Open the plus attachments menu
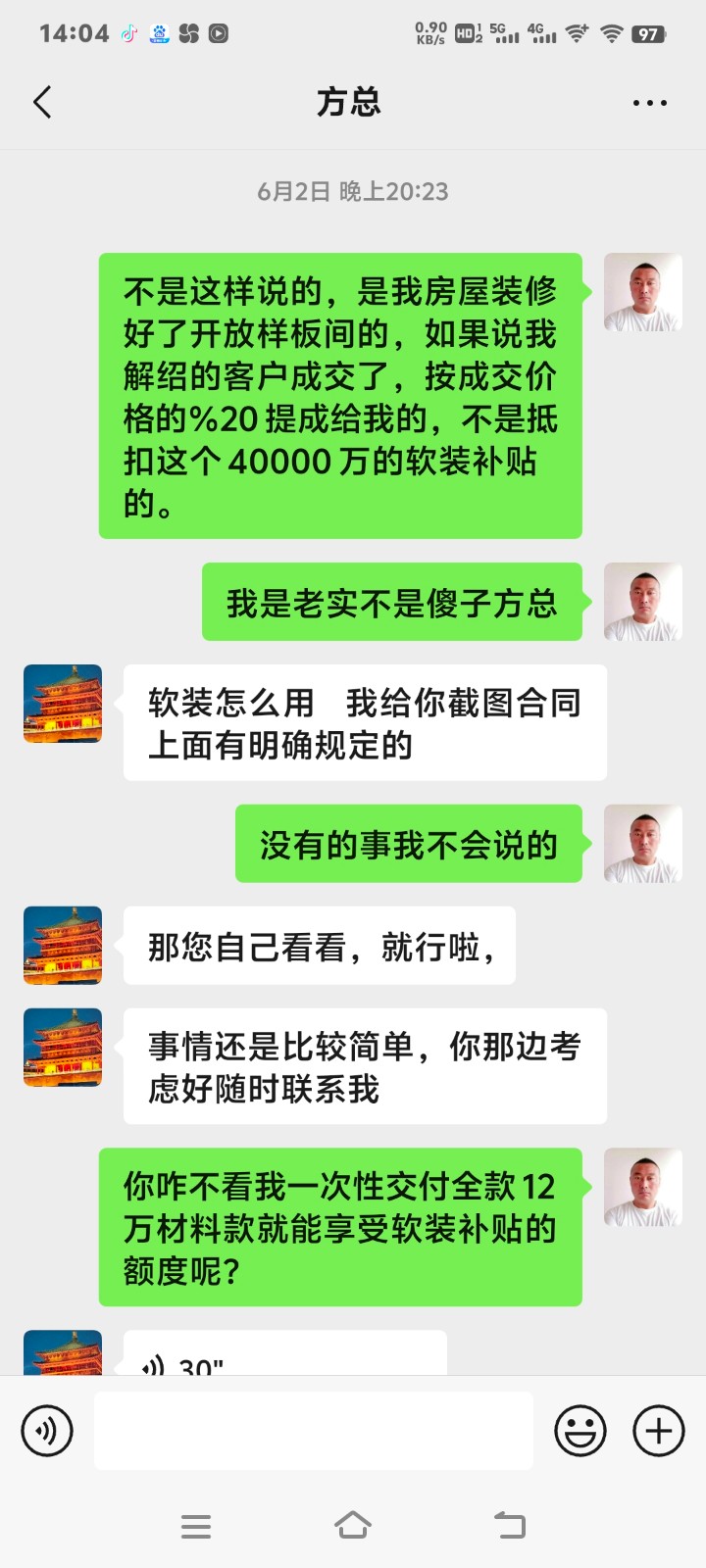Screen dimensions: 706x1568 point(658,1431)
